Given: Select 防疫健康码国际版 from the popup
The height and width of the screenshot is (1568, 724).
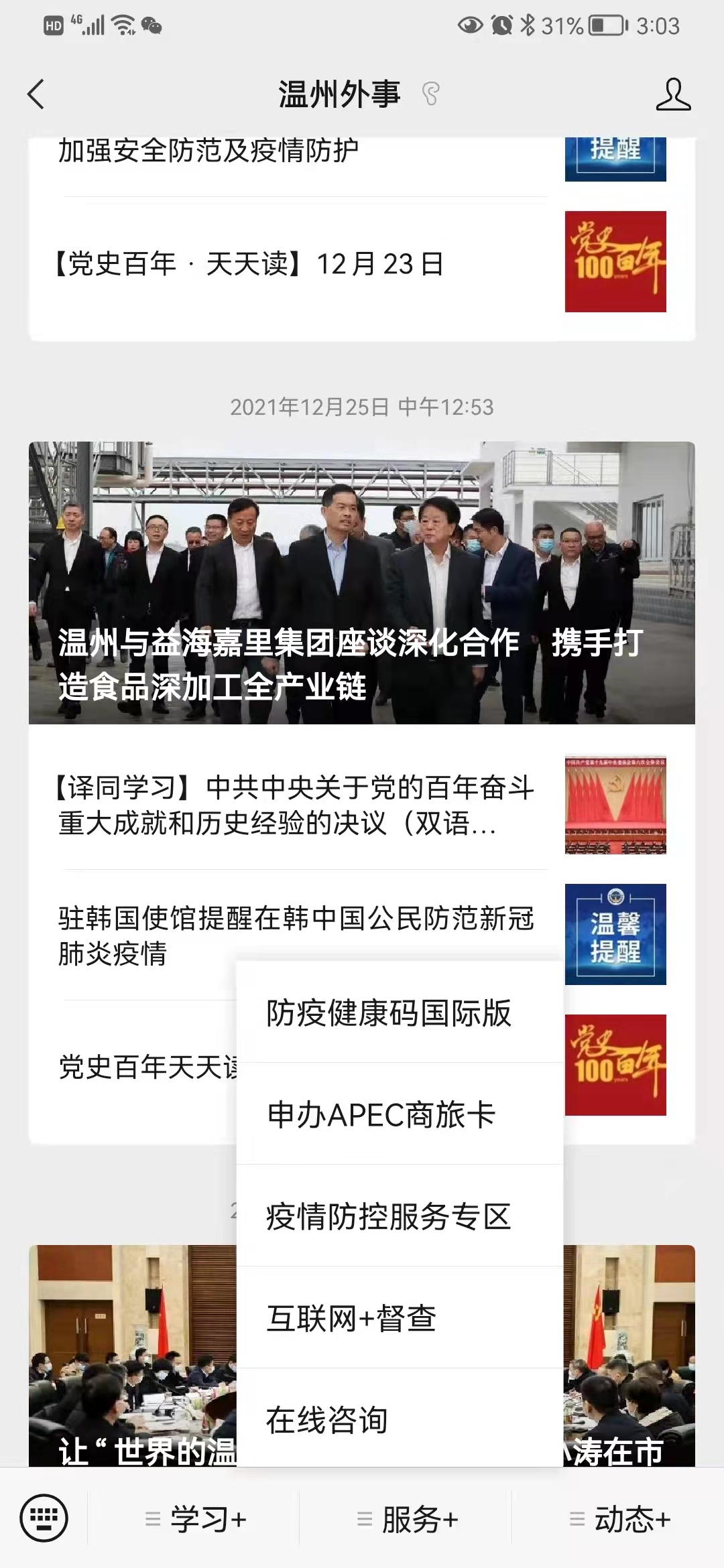Looking at the screenshot, I should [389, 1012].
